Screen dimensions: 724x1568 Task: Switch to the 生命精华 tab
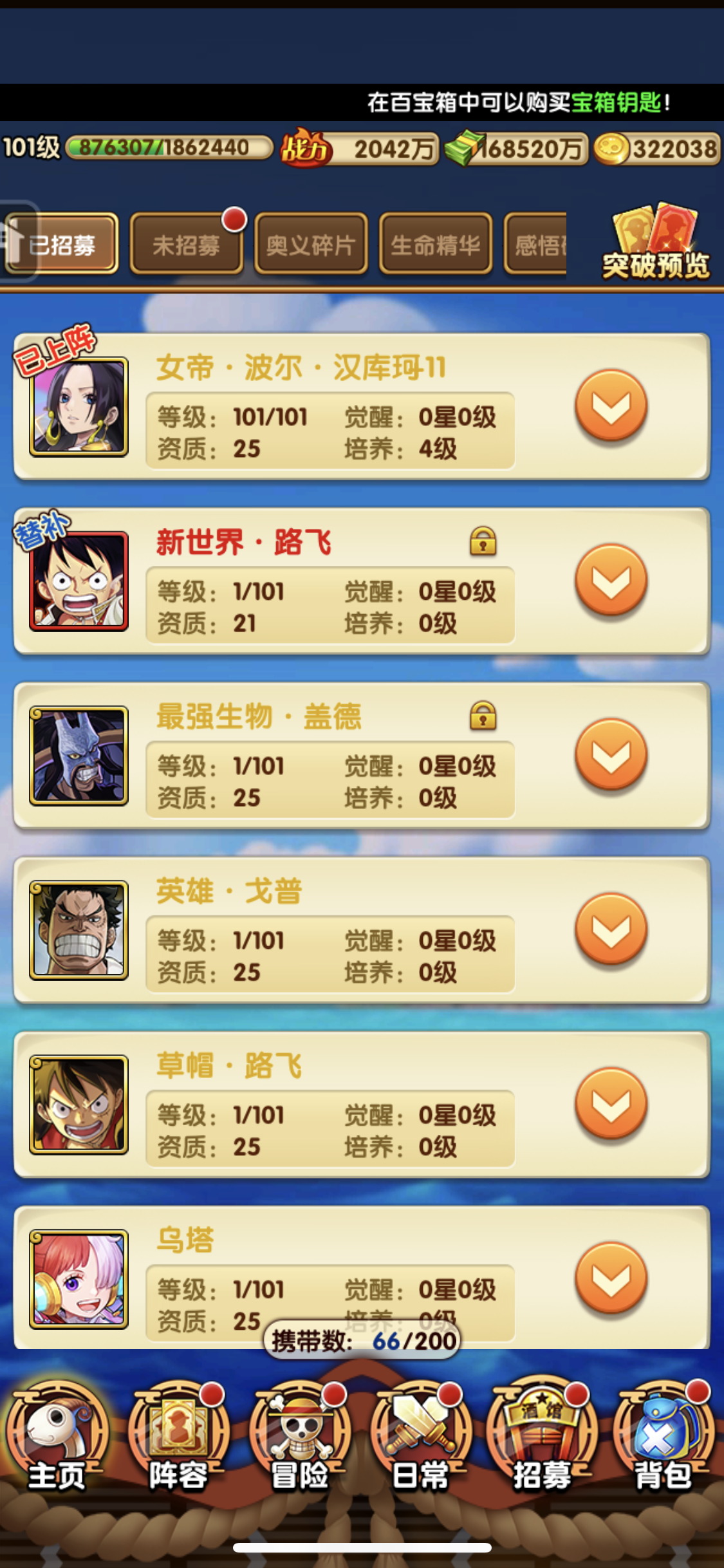click(436, 245)
